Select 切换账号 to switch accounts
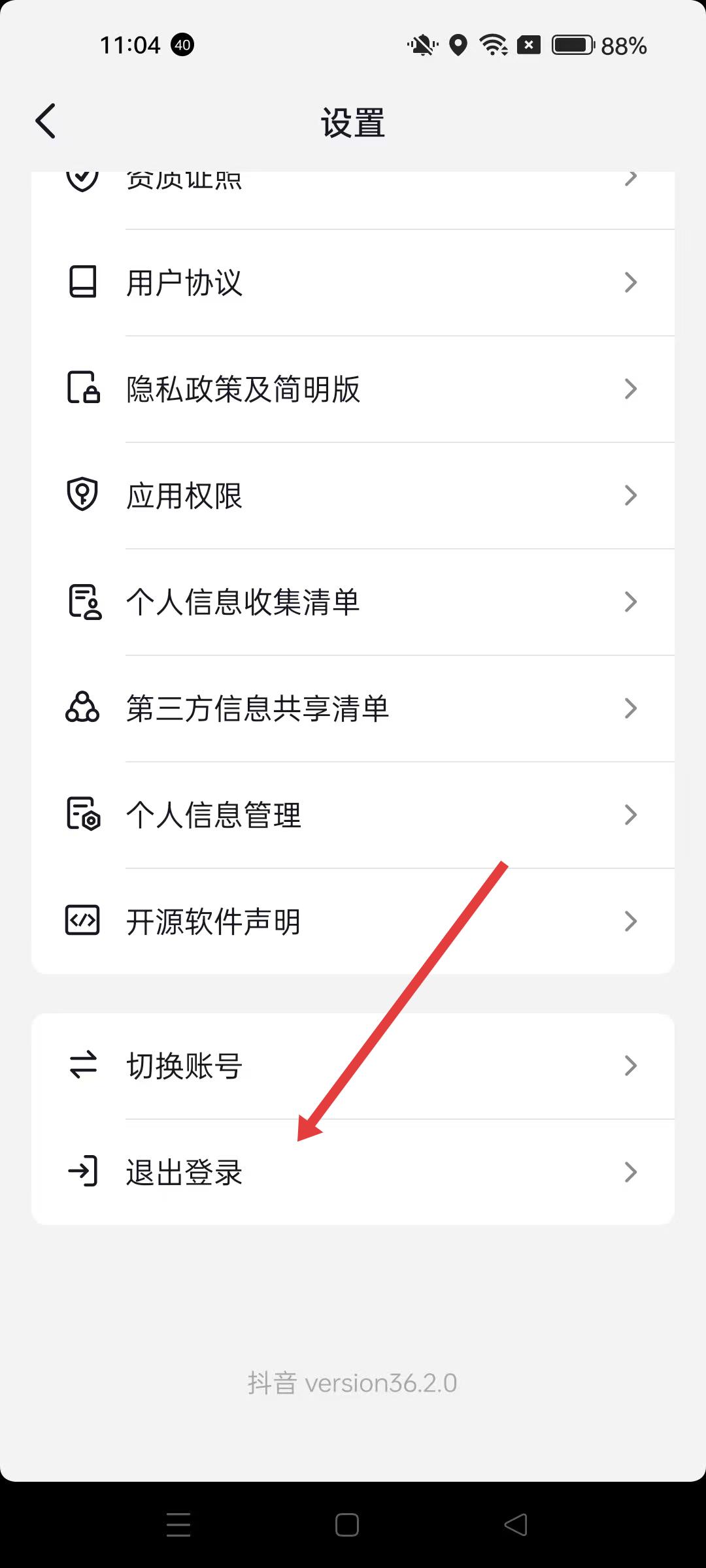 pos(353,1066)
